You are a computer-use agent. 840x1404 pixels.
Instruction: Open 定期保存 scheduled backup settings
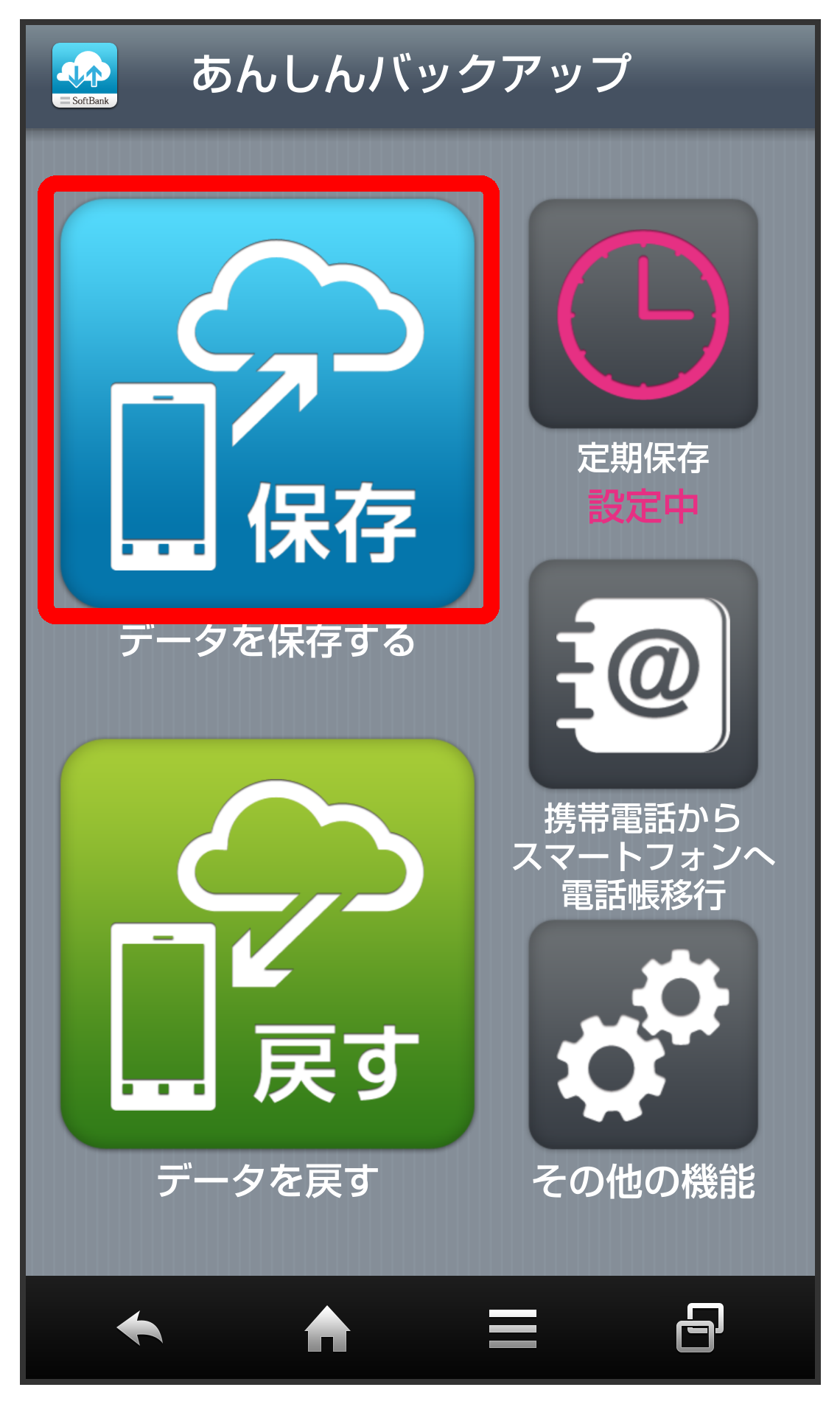pos(643,314)
